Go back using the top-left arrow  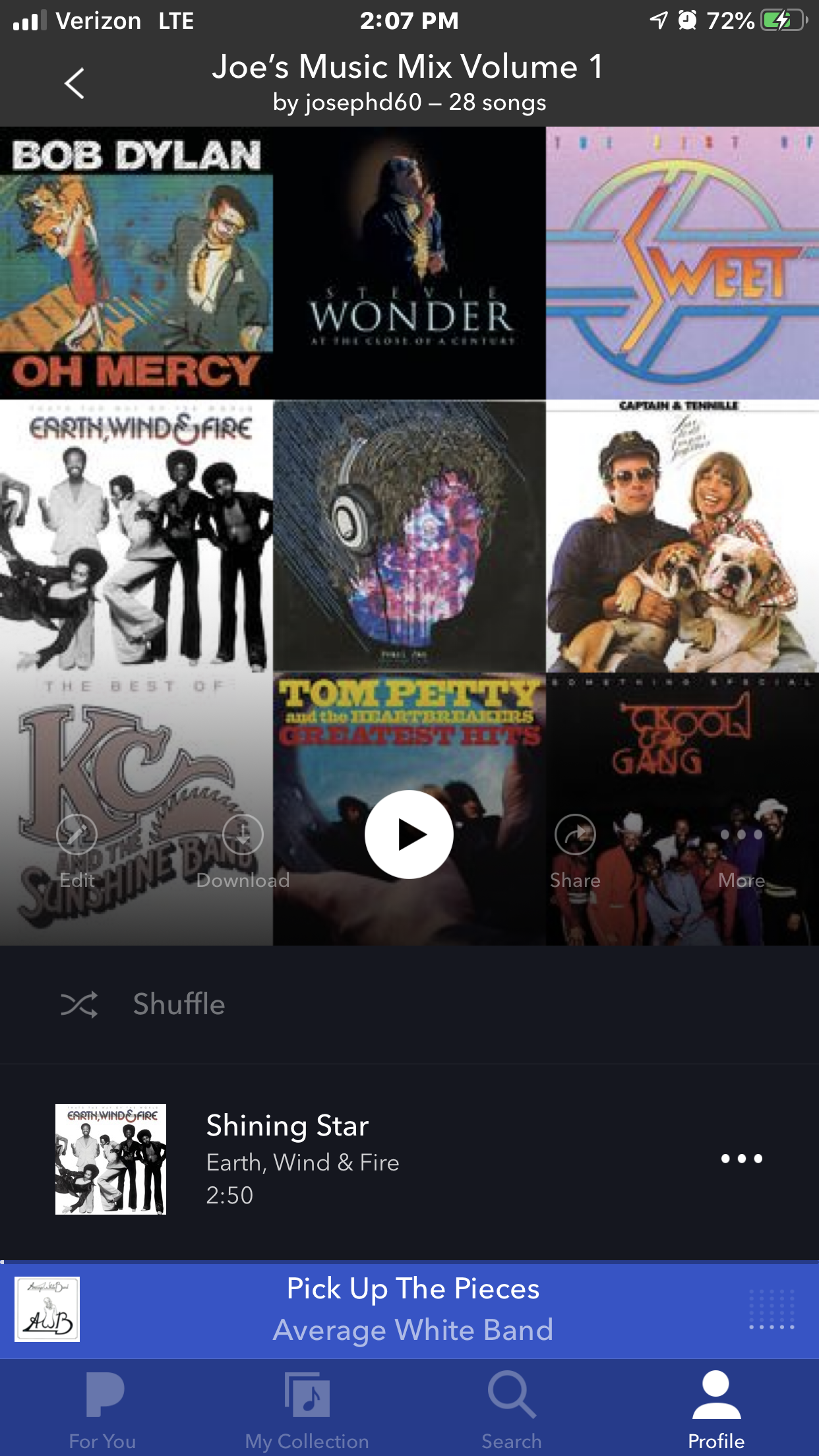(75, 84)
